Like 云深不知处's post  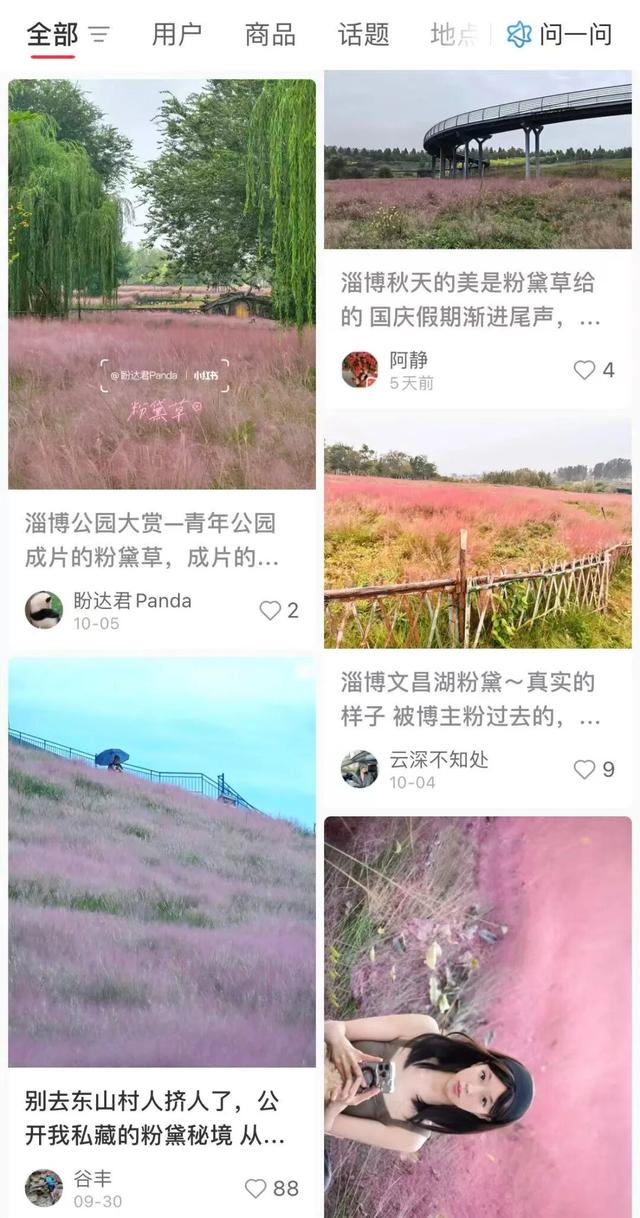585,769
